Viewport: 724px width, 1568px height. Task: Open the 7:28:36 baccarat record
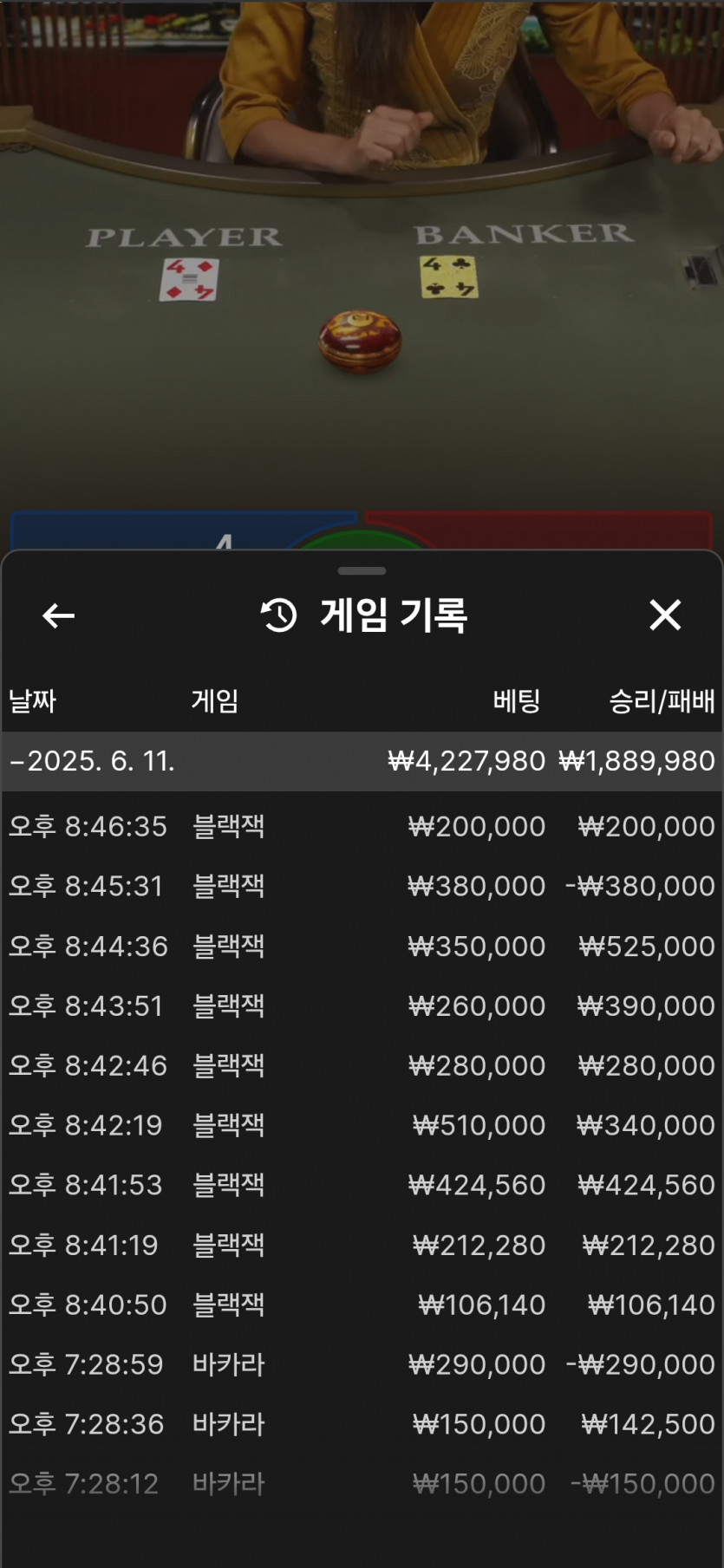click(362, 1424)
